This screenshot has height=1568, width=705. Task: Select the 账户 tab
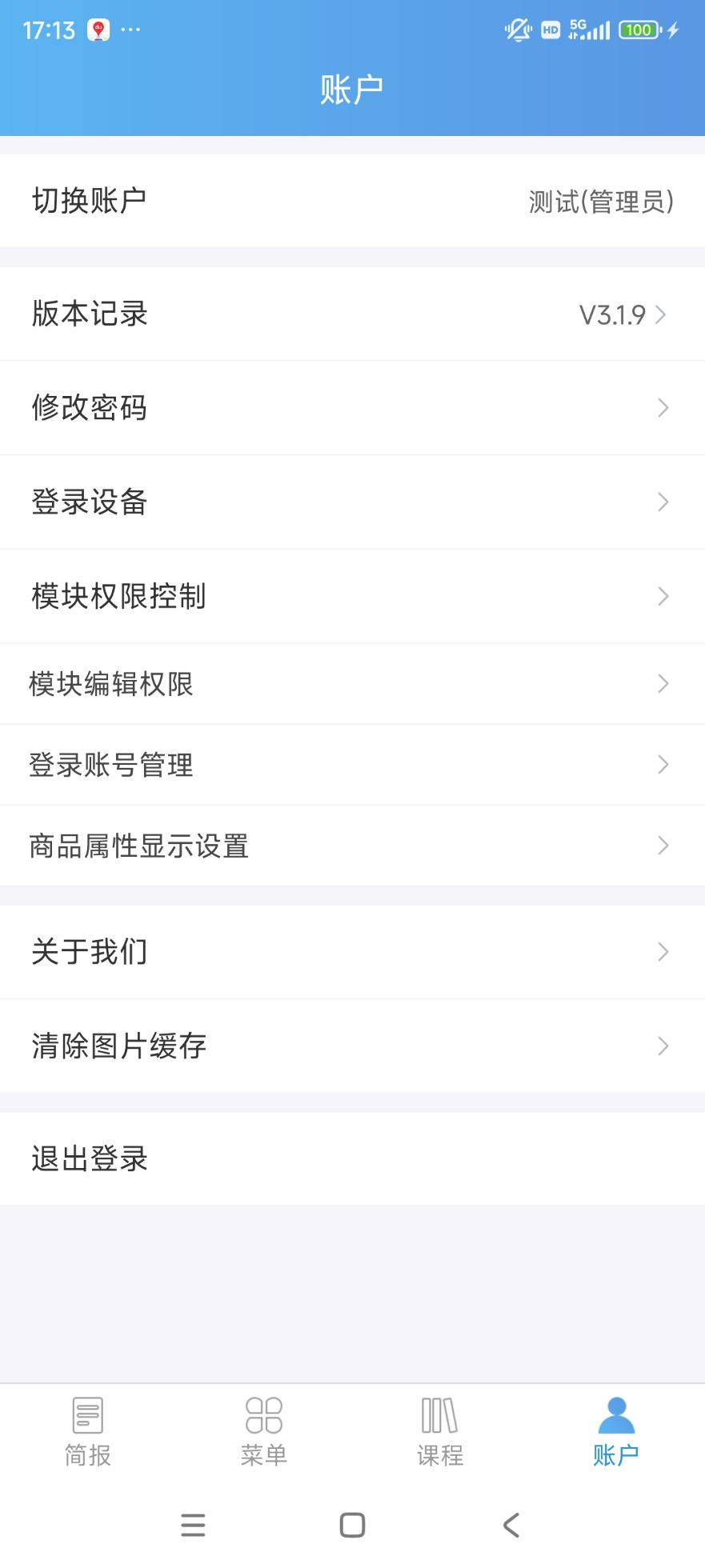coord(616,1432)
